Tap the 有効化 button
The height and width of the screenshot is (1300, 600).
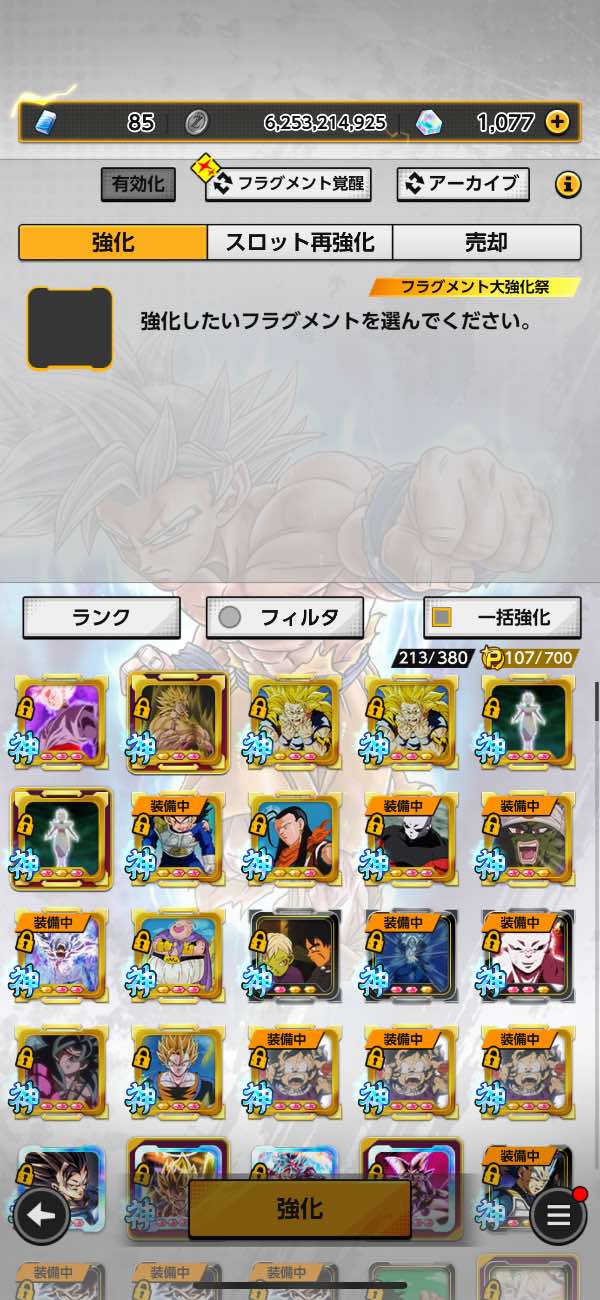138,184
